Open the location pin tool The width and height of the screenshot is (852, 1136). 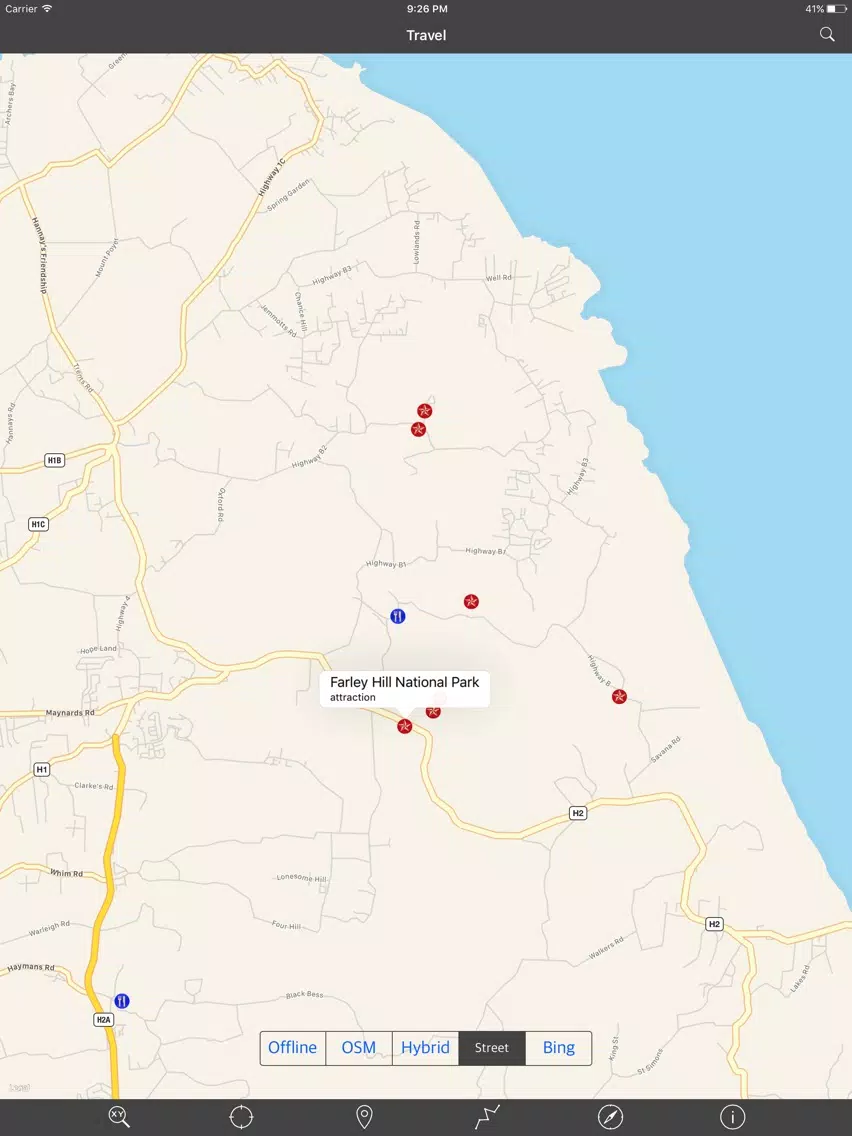click(x=364, y=1116)
